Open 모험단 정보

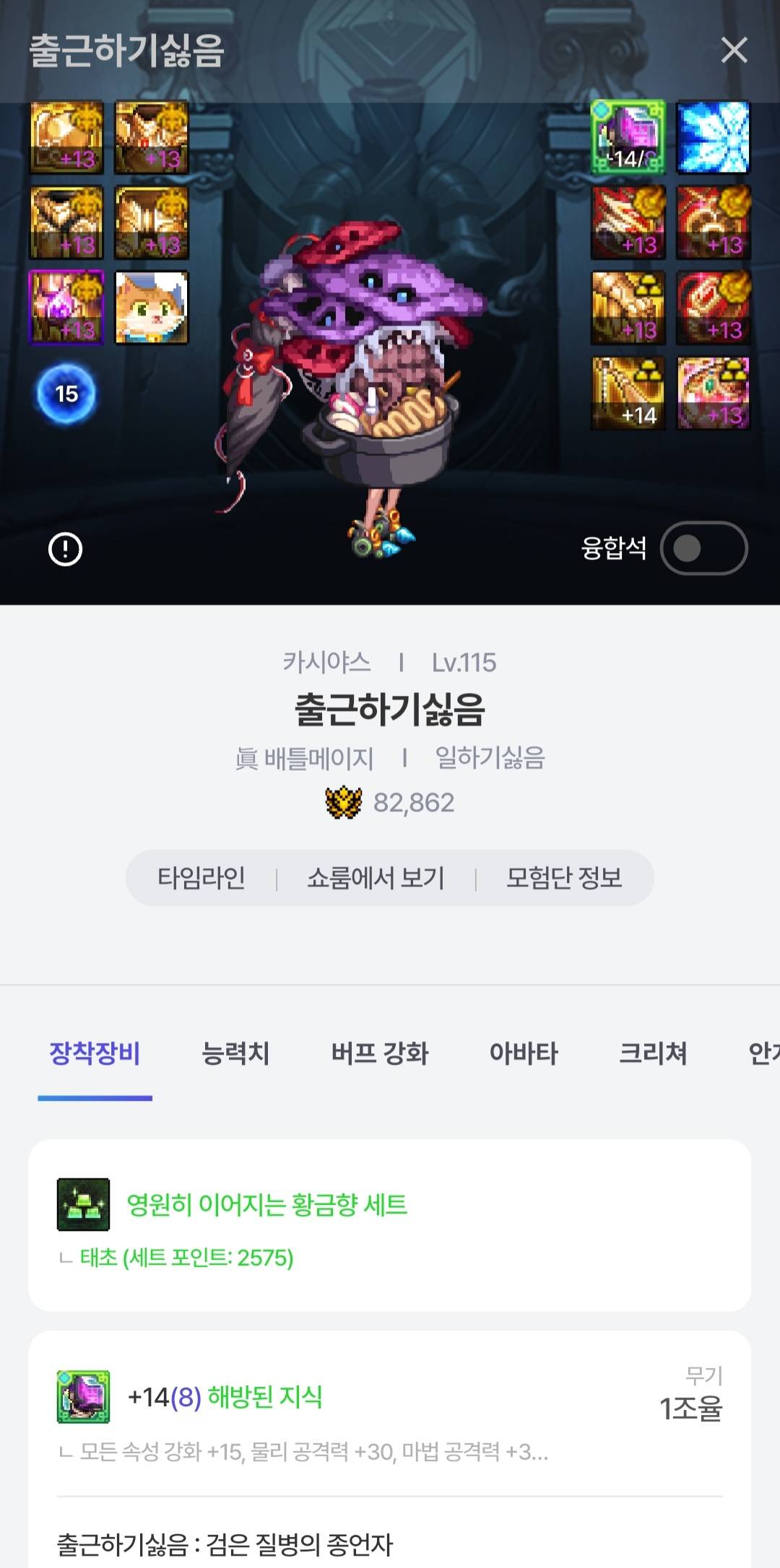click(x=564, y=878)
